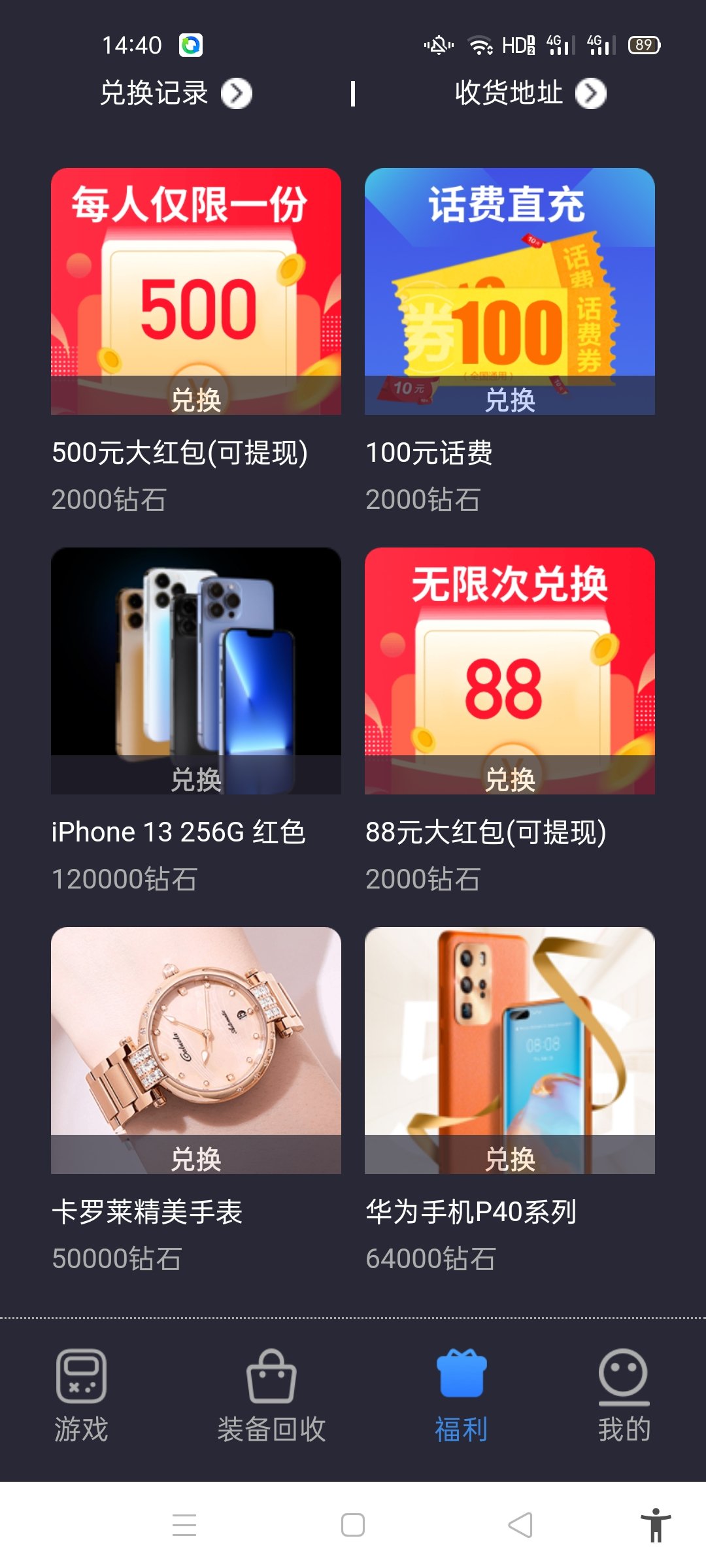Tap the system back button
The width and height of the screenshot is (706, 1568).
point(520,1525)
